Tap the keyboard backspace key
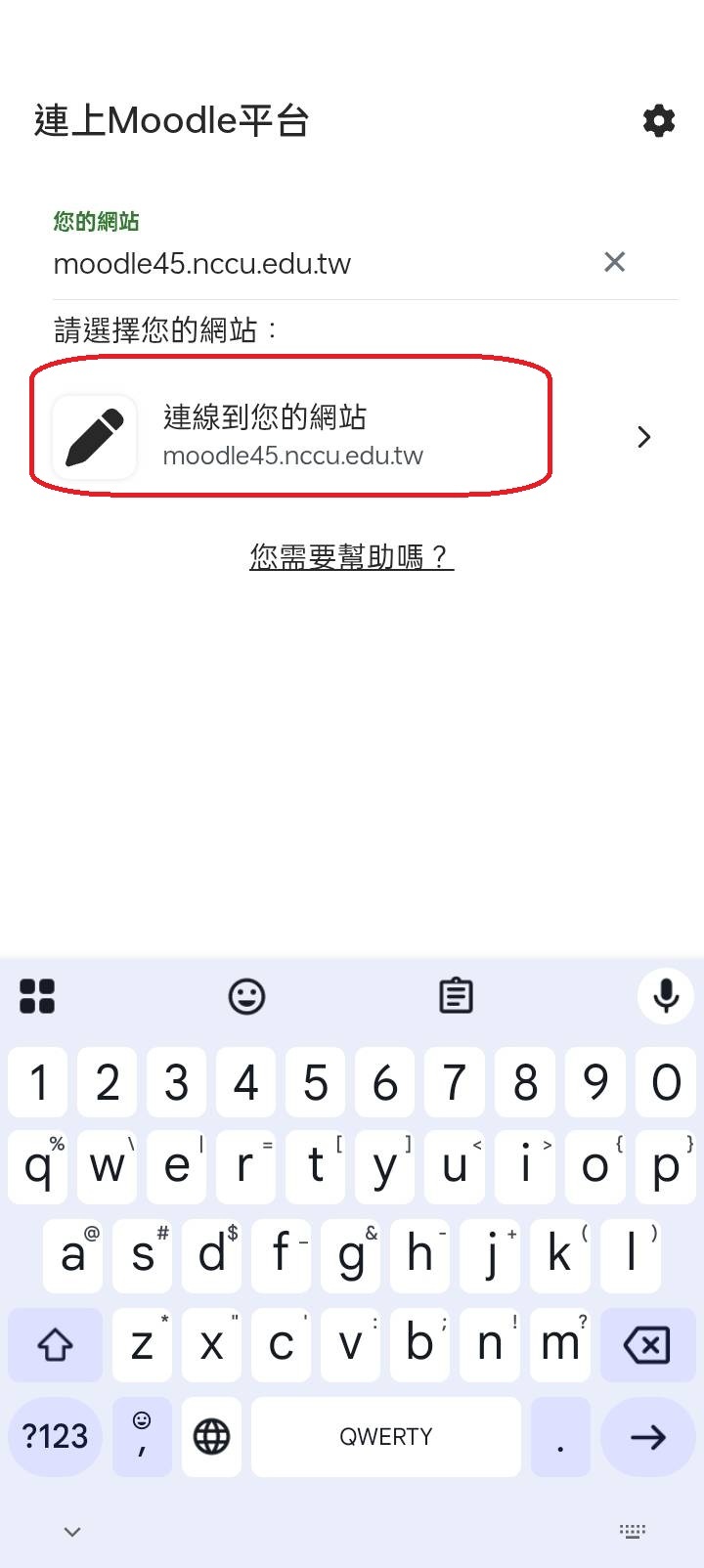 (646, 1345)
